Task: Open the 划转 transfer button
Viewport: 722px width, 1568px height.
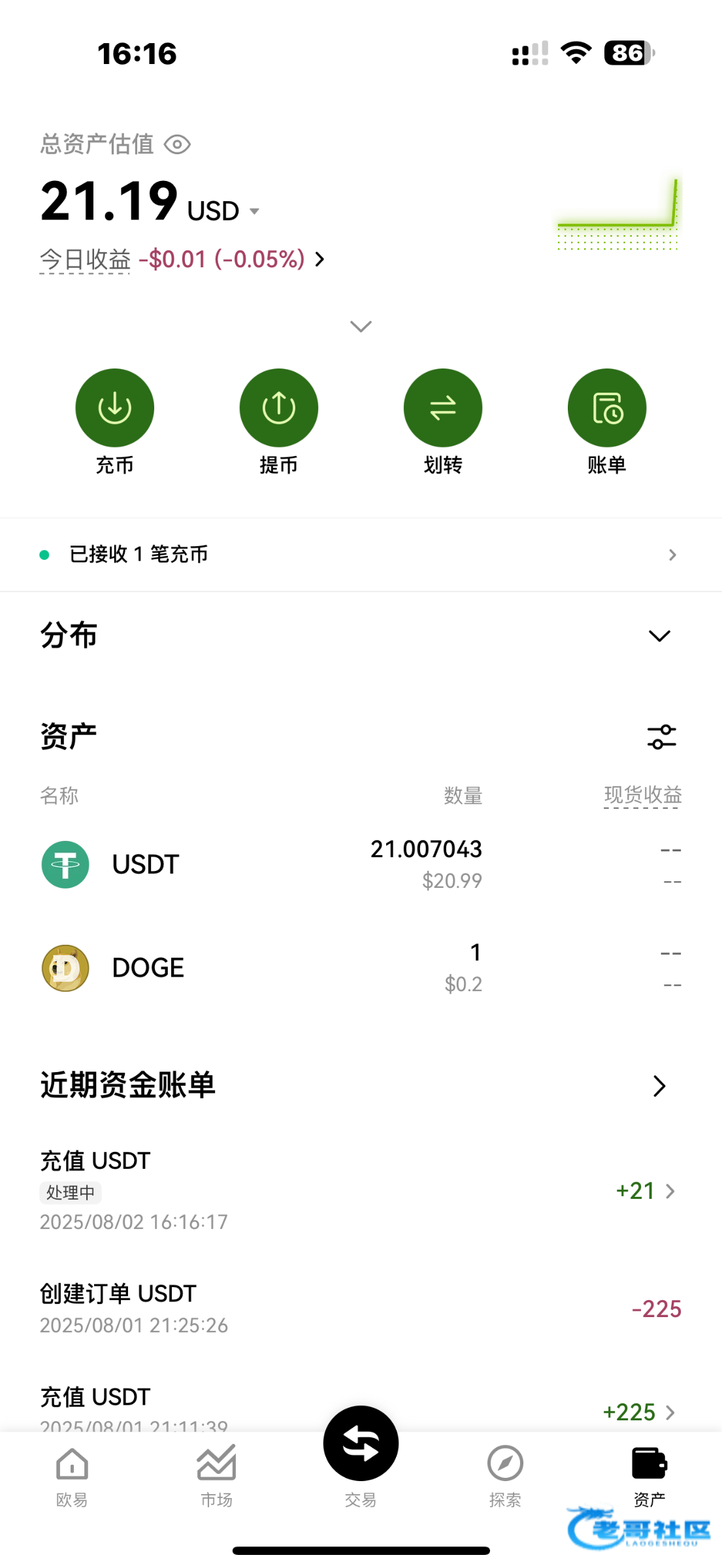Action: (x=443, y=421)
